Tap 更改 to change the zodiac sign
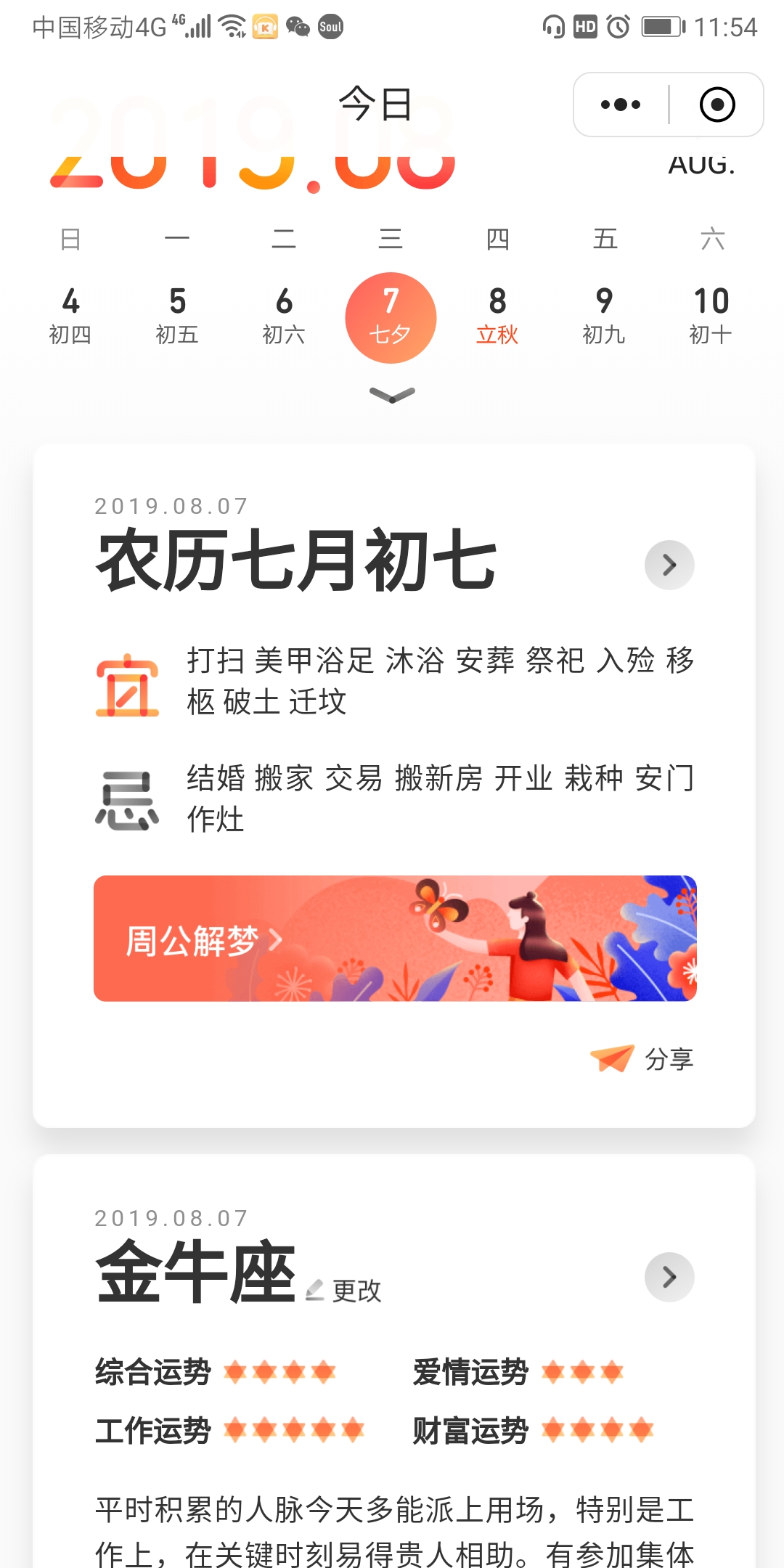Viewport: 784px width, 1568px height. pyautogui.click(x=344, y=1291)
